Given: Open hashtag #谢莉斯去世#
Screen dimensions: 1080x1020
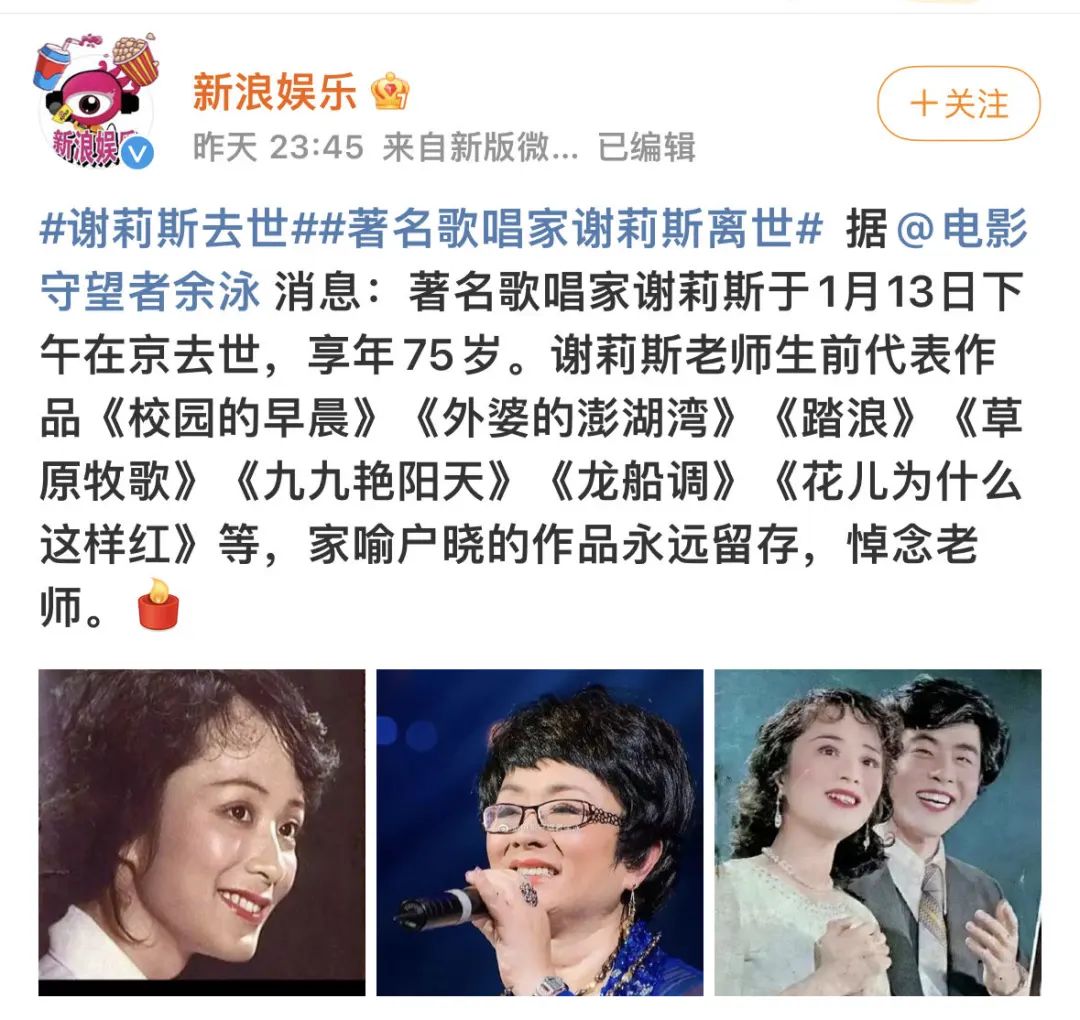Looking at the screenshot, I should [166, 230].
